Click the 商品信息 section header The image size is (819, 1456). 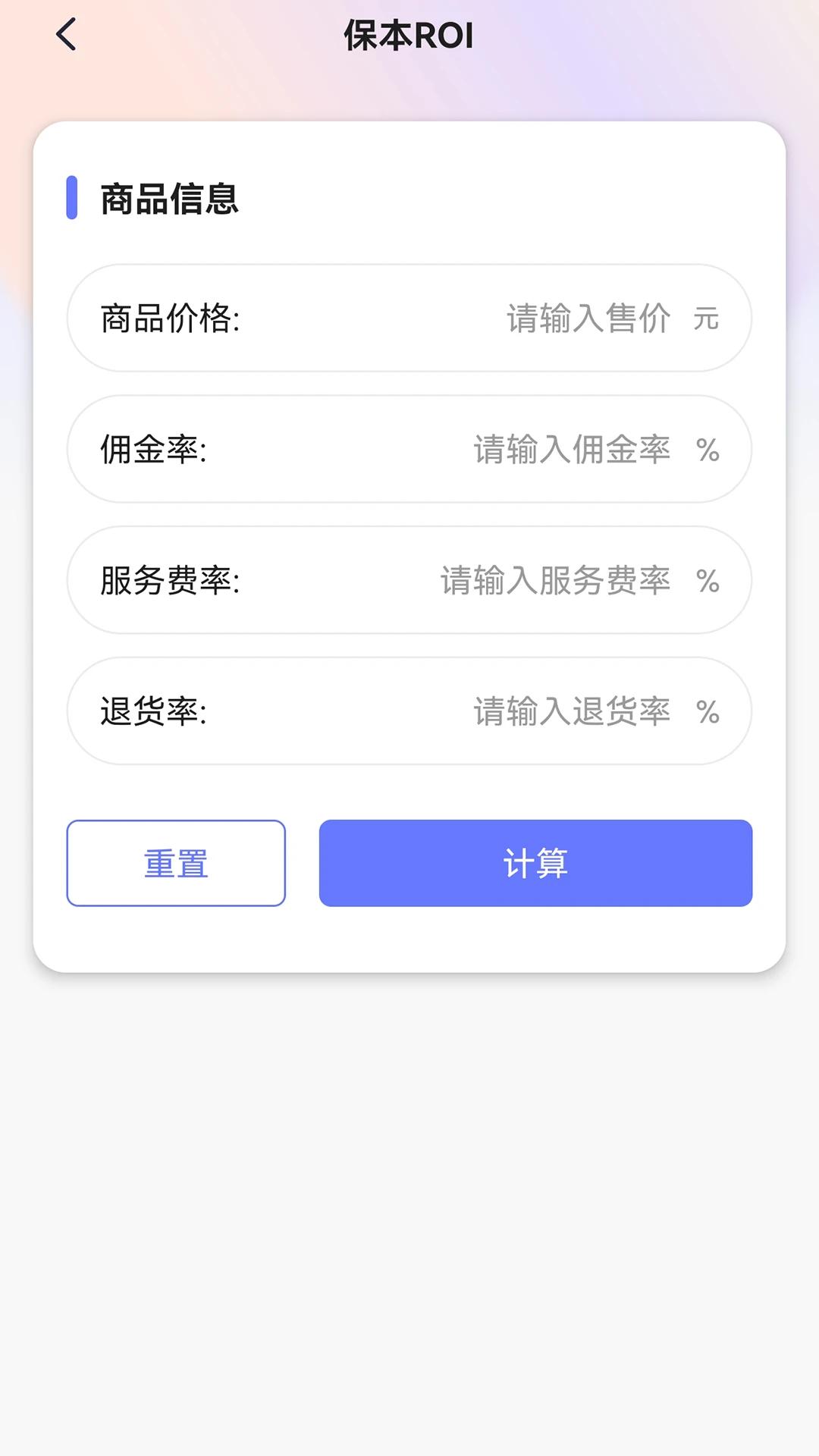point(167,199)
